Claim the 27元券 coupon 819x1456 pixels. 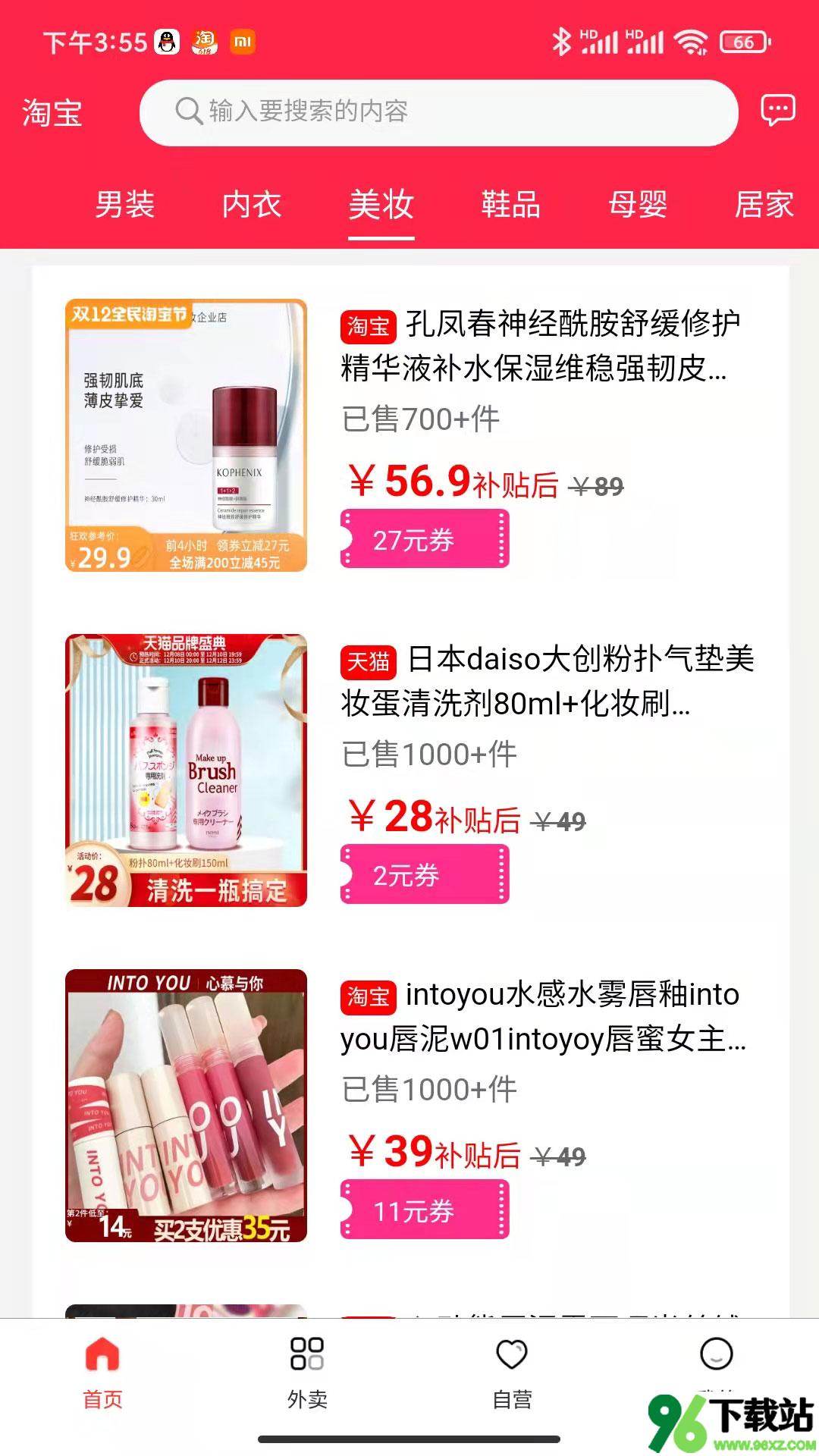point(425,539)
